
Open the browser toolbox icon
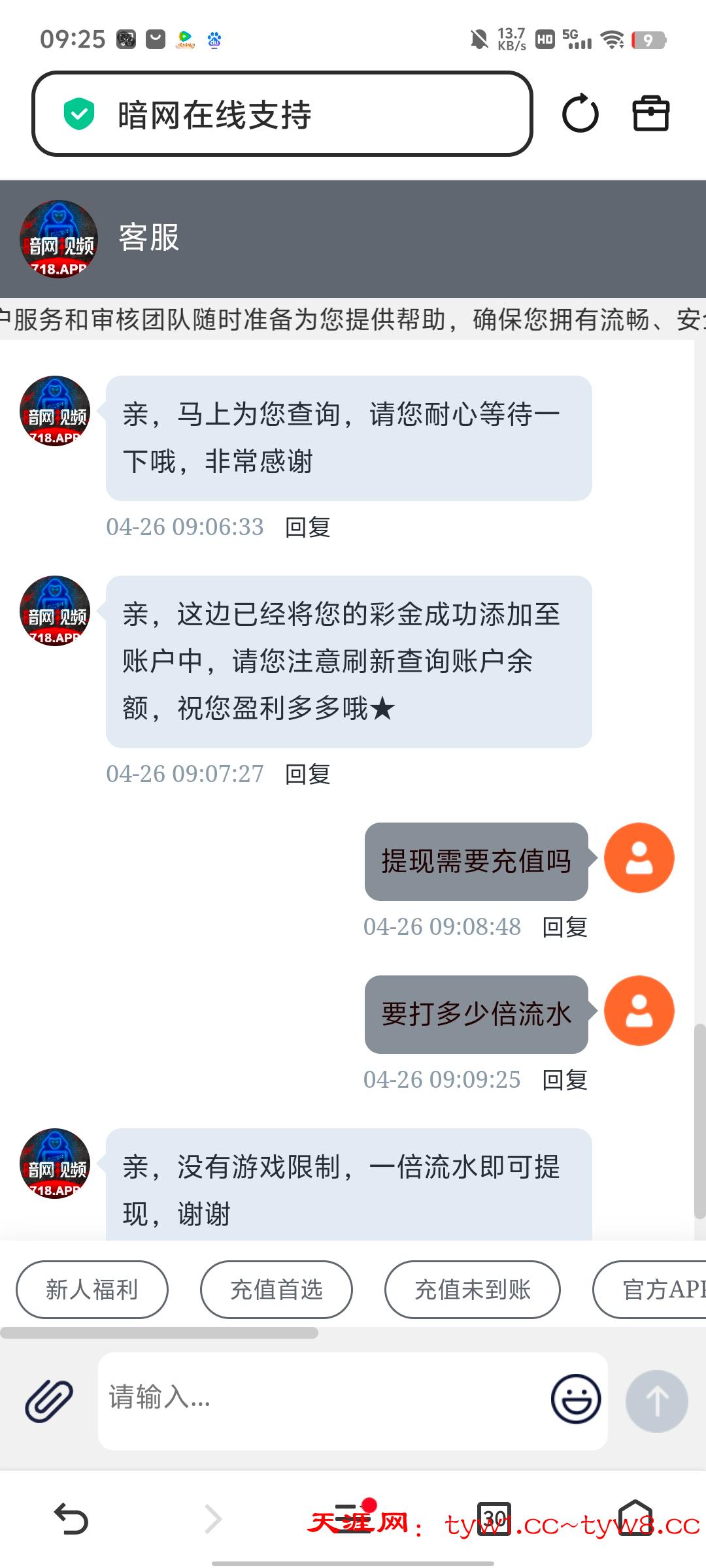click(650, 114)
